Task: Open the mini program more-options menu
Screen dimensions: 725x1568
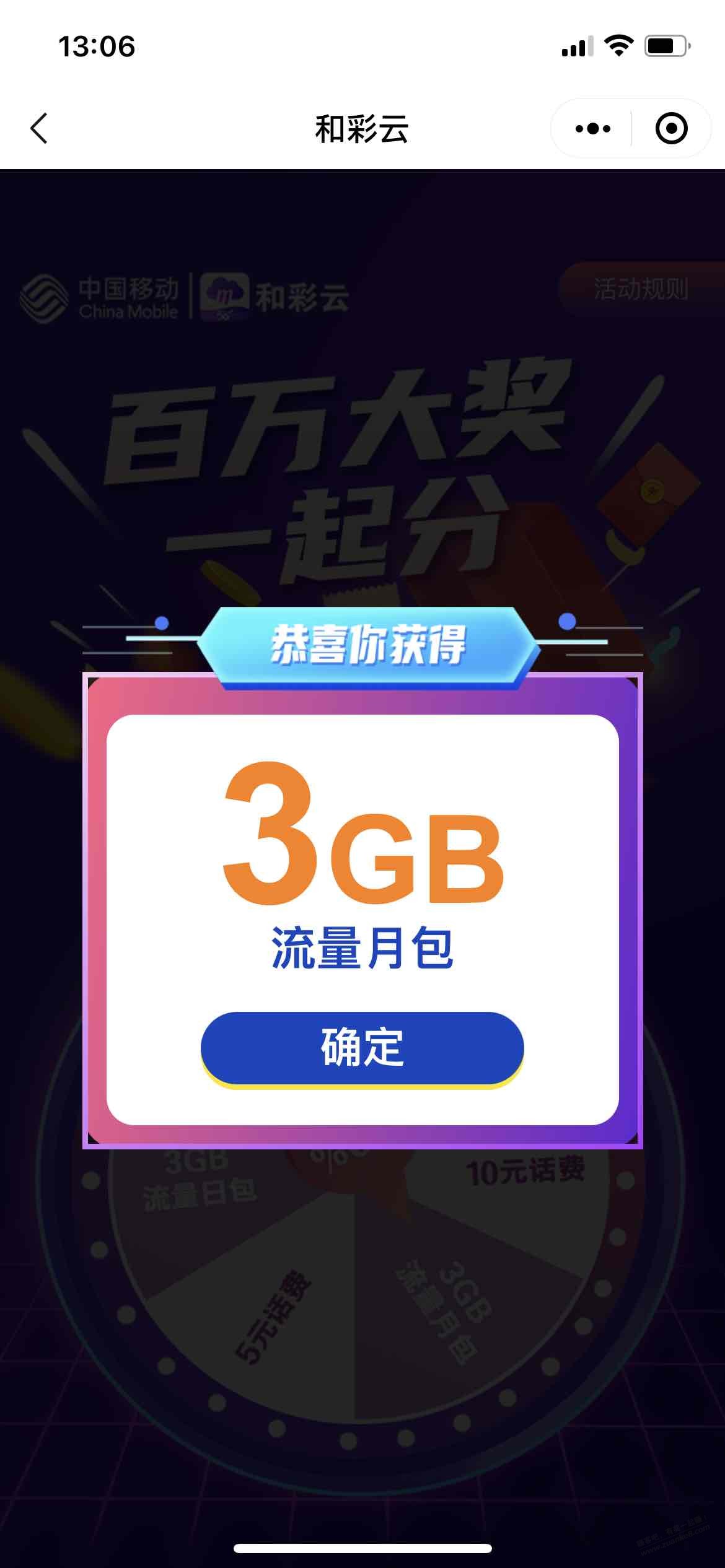Action: click(592, 129)
